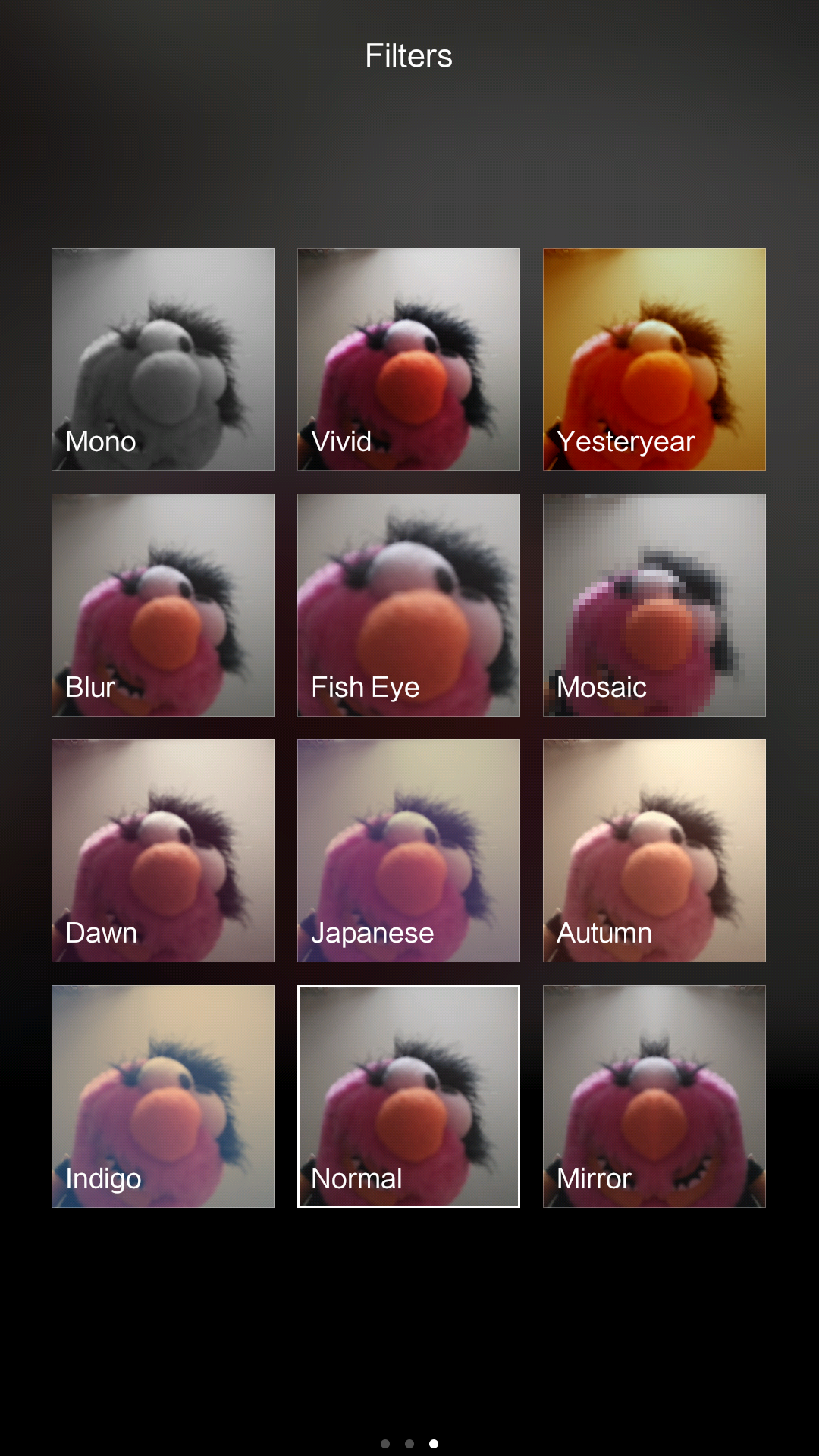Image resolution: width=819 pixels, height=1456 pixels.
Task: Pick the Fish Eye filter
Action: (x=409, y=605)
